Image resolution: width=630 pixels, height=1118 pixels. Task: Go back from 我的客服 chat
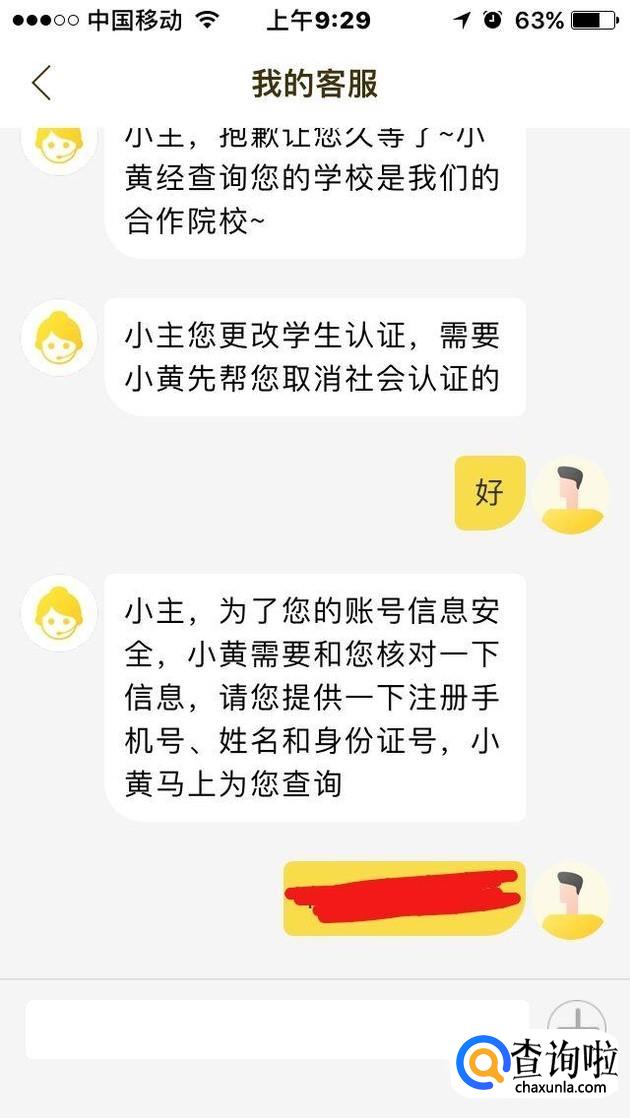click(41, 83)
